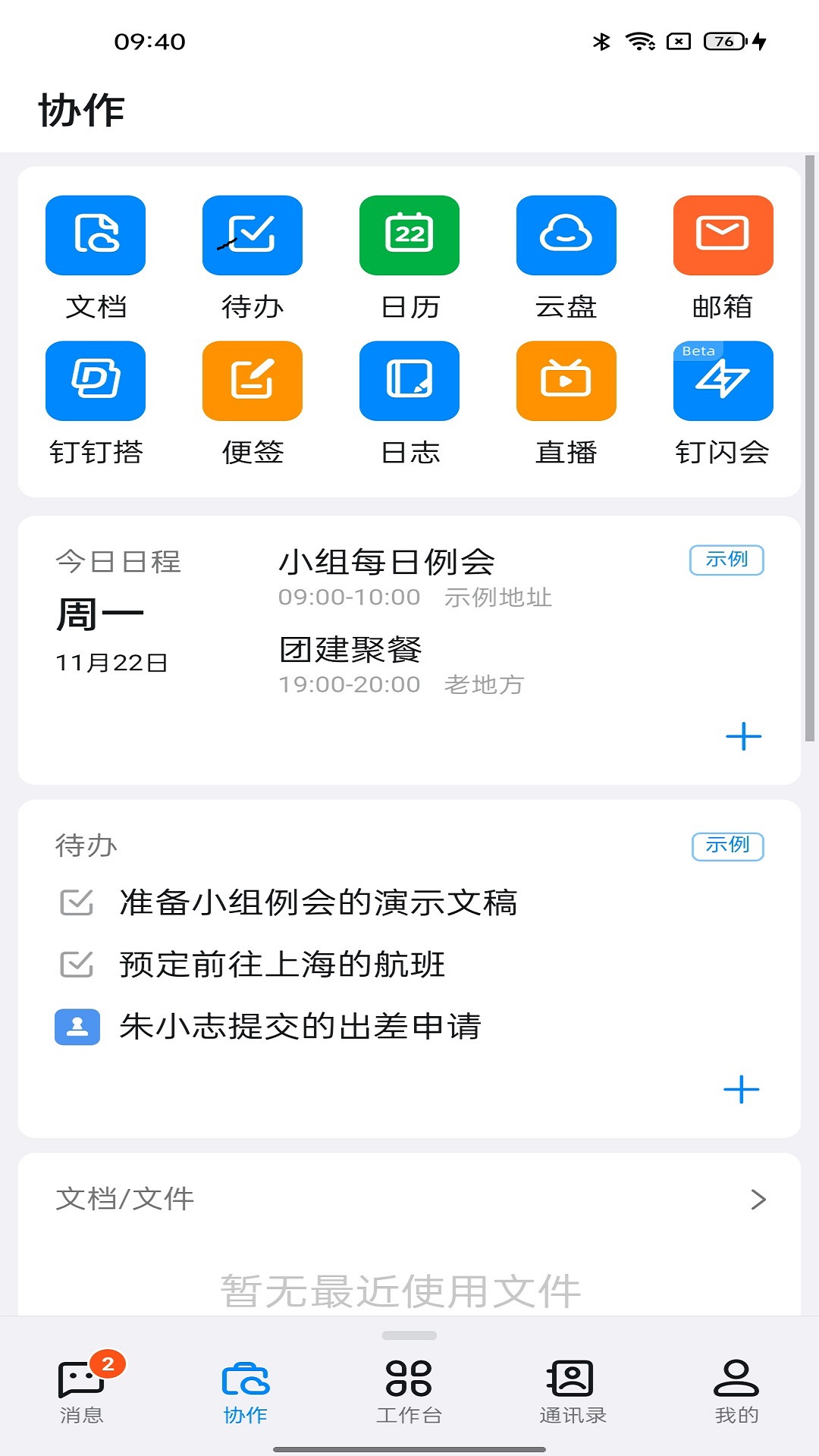This screenshot has width=819, height=1456.
Task: Open the 钉钉搭 icon
Action: [x=96, y=381]
